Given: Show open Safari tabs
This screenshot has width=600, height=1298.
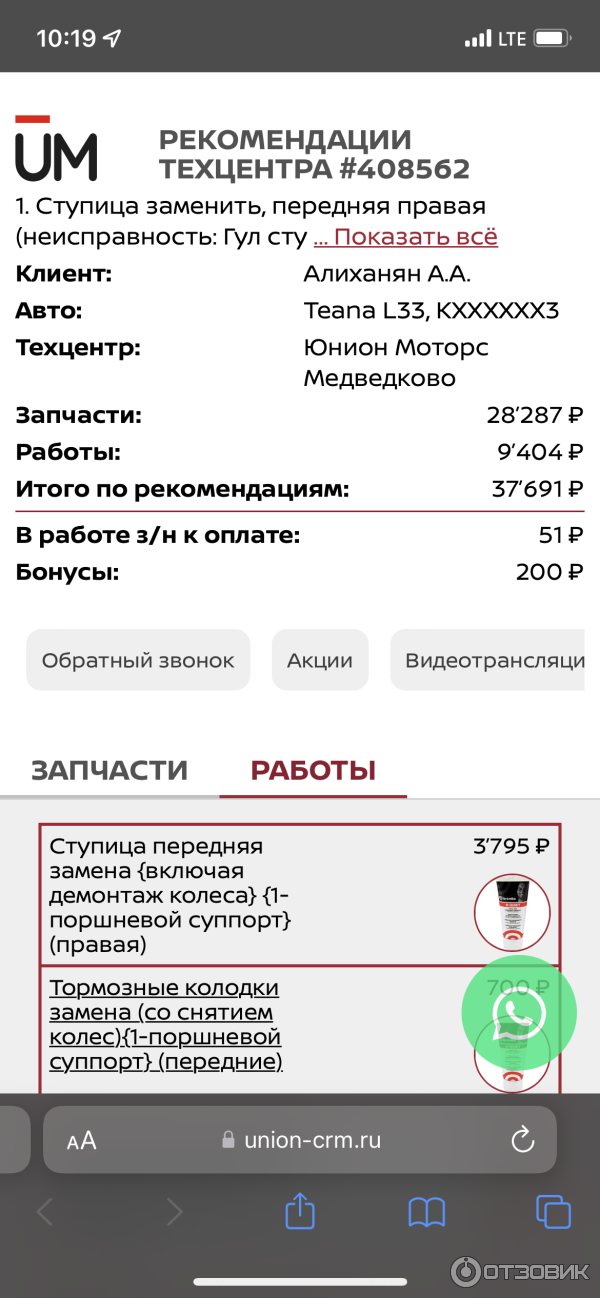Looking at the screenshot, I should (552, 1212).
